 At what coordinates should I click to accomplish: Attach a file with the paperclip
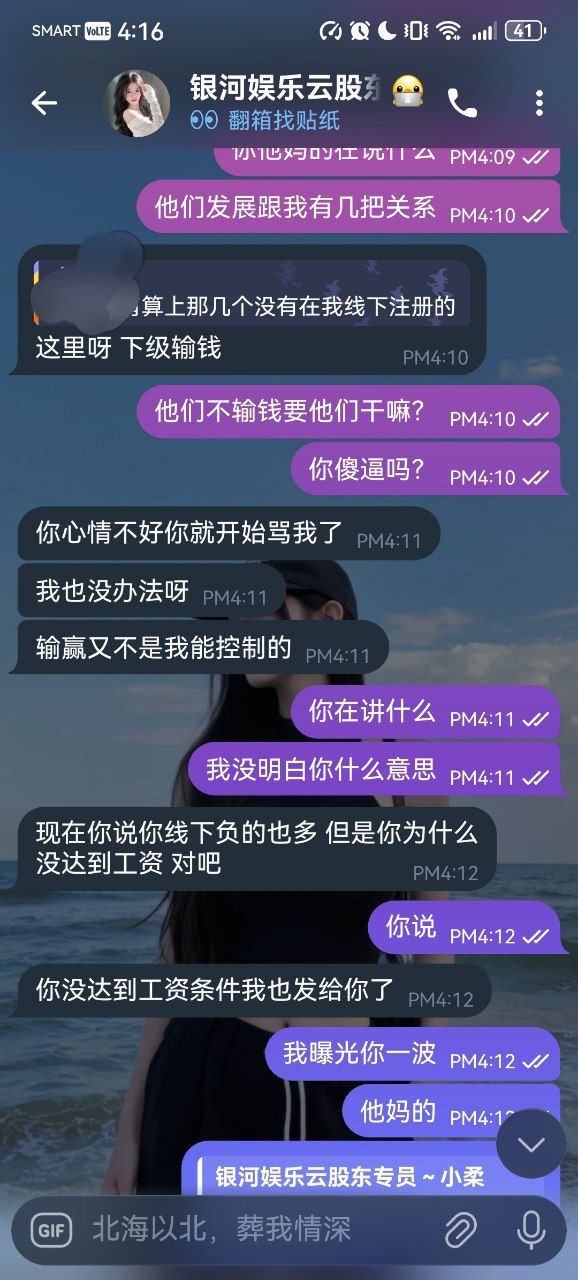tap(460, 1230)
